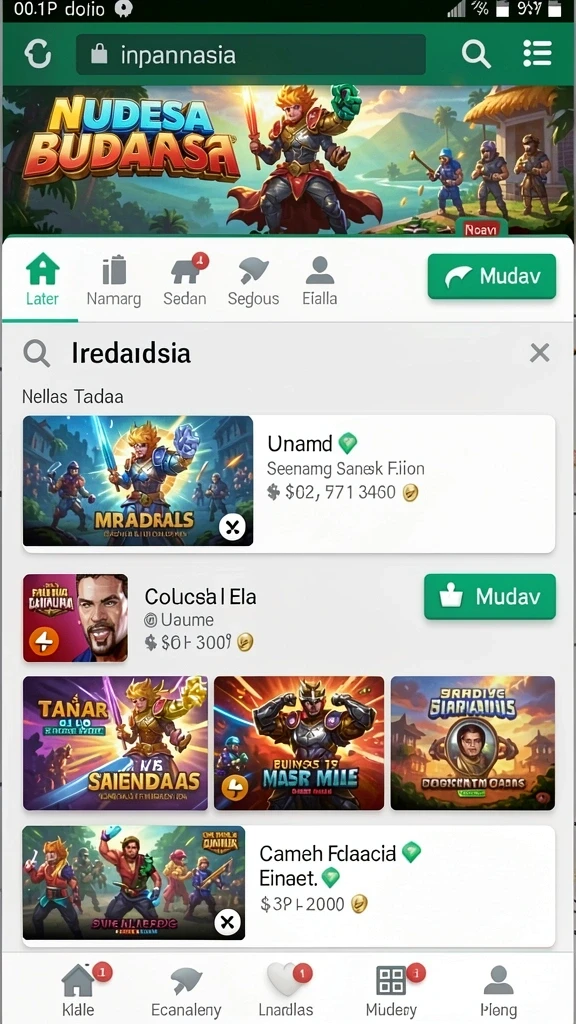
Task: Switch to the Sedan tab
Action: click(185, 281)
